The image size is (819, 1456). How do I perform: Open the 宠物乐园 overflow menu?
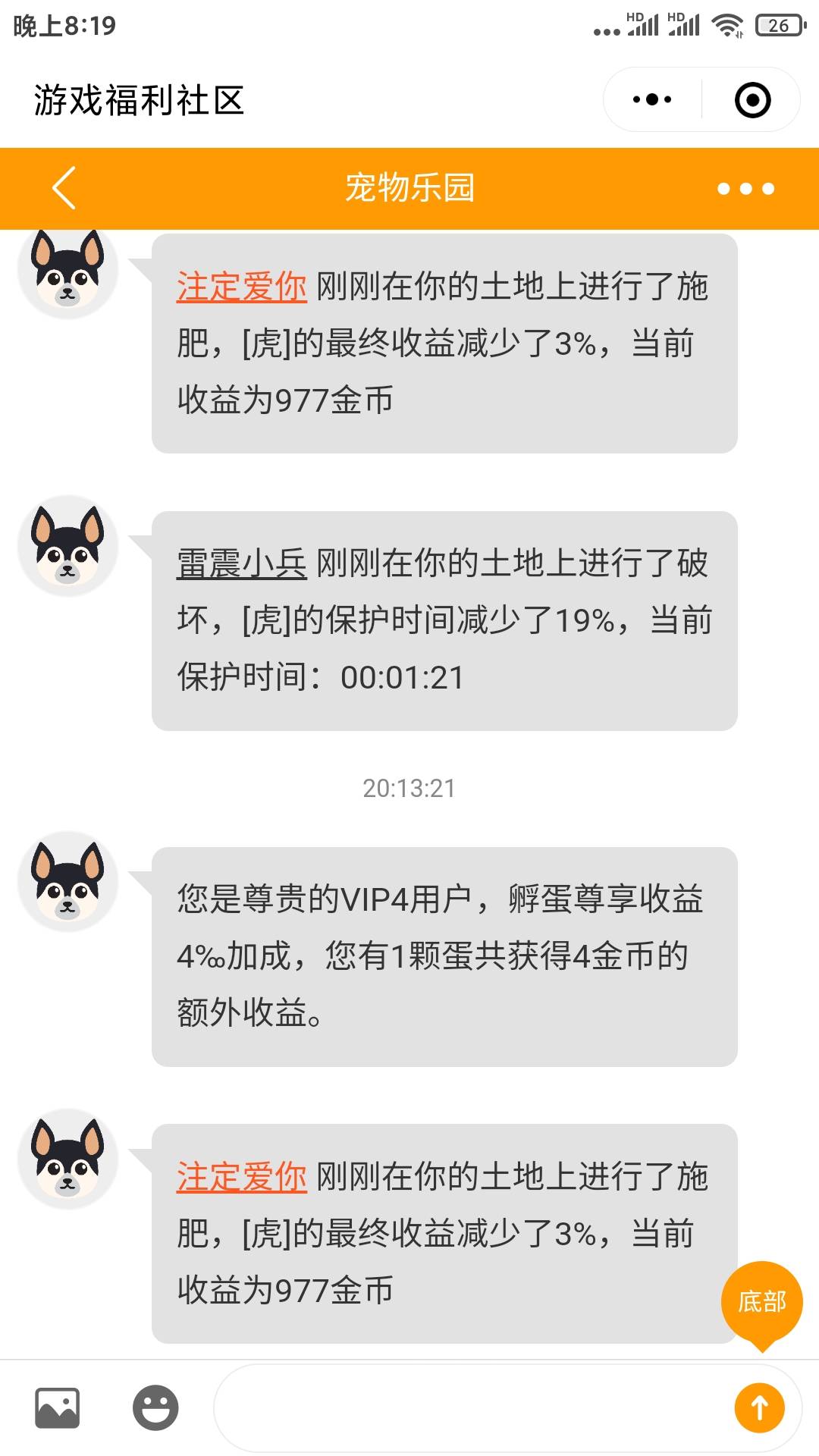745,188
